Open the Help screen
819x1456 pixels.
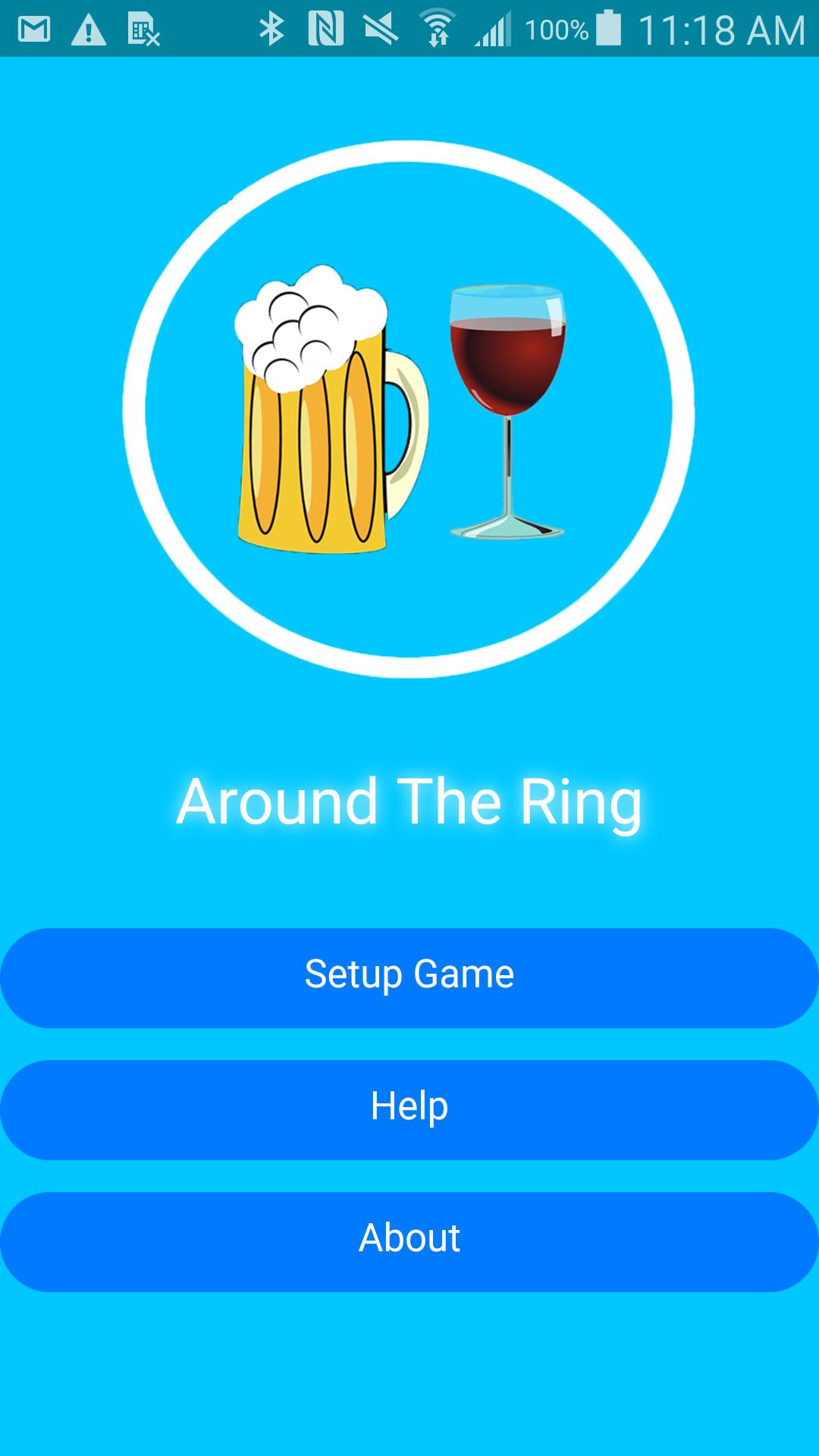(x=409, y=1107)
